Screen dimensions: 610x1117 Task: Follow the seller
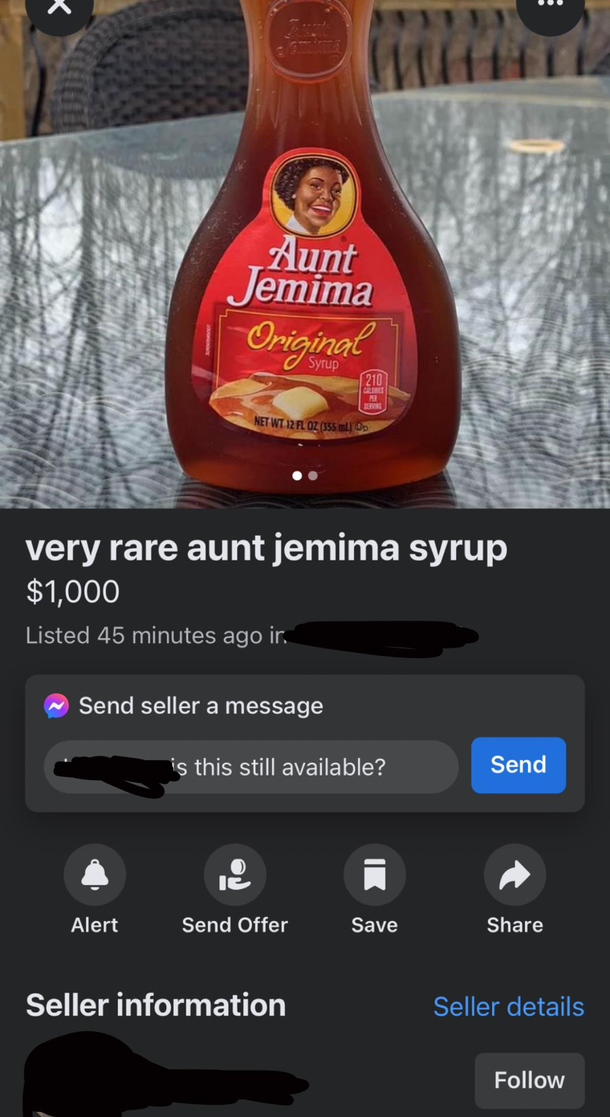(529, 1080)
